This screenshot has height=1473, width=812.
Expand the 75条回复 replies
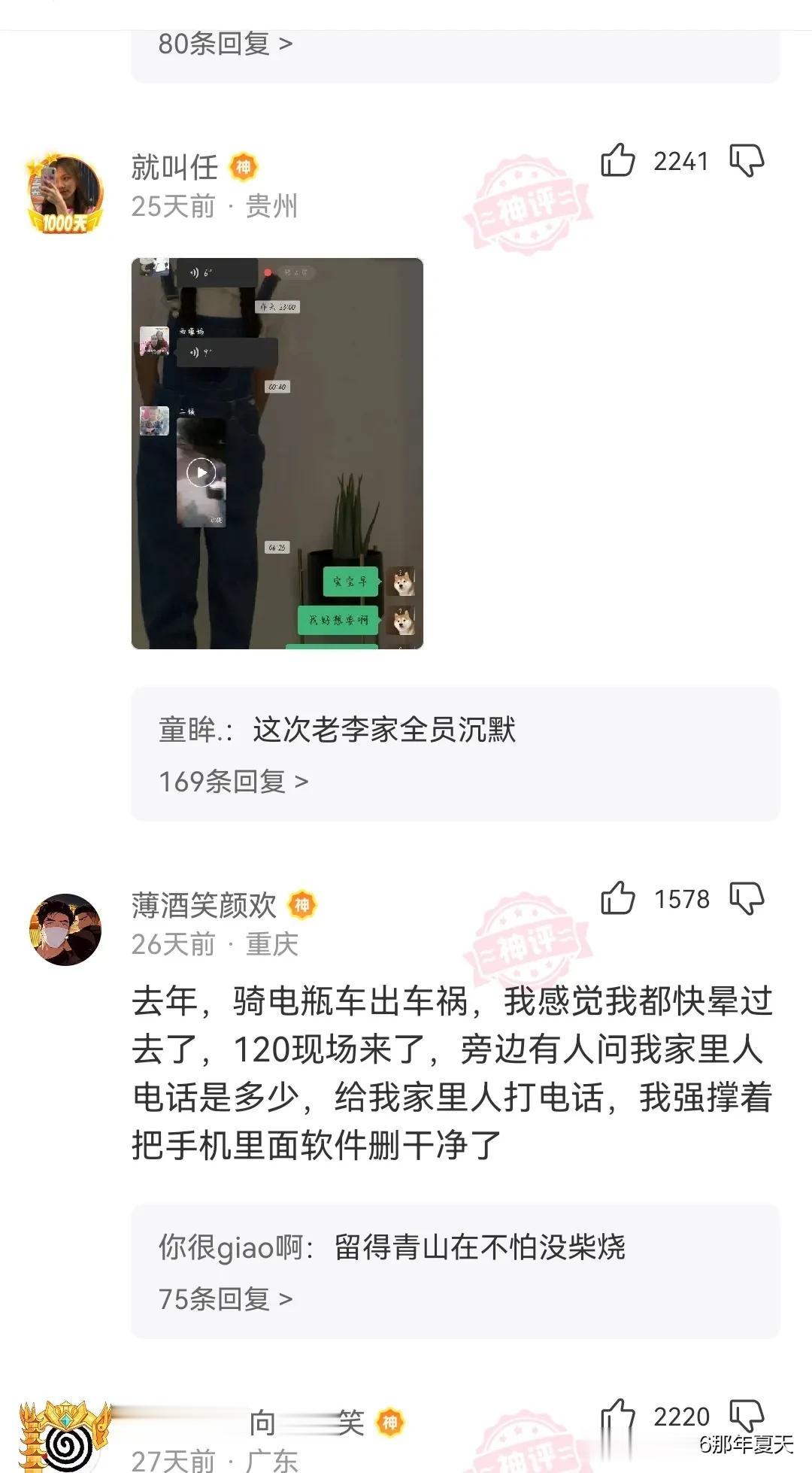(x=225, y=1298)
